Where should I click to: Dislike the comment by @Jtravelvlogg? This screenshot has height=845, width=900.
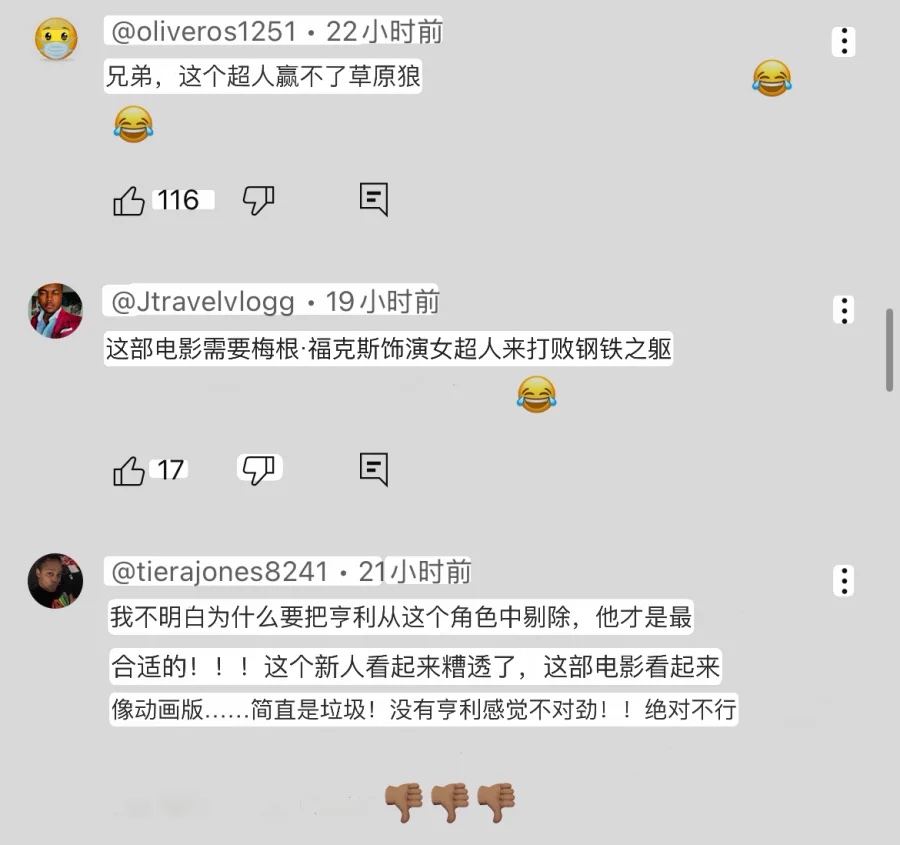258,469
